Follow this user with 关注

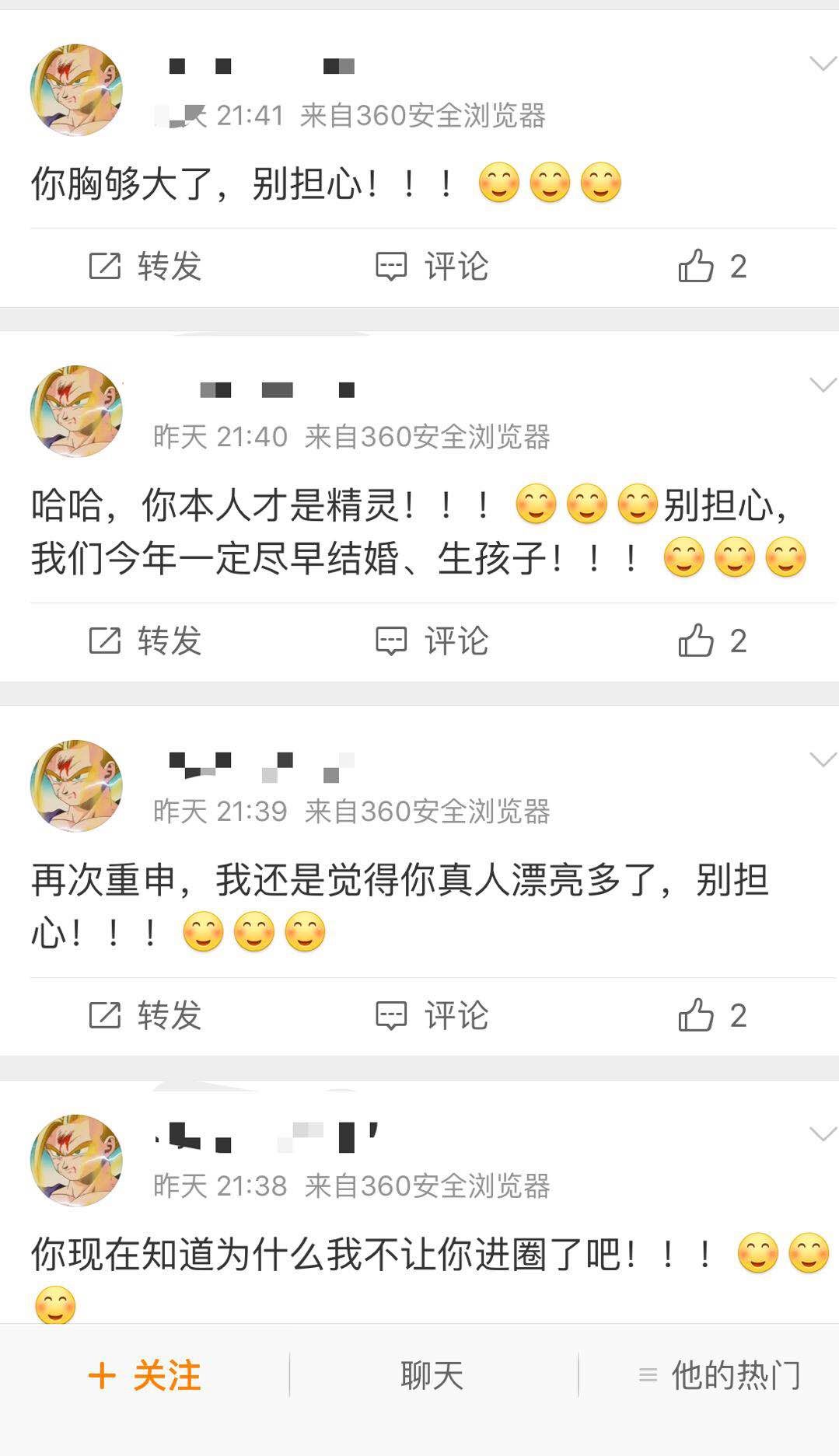pos(145,1375)
